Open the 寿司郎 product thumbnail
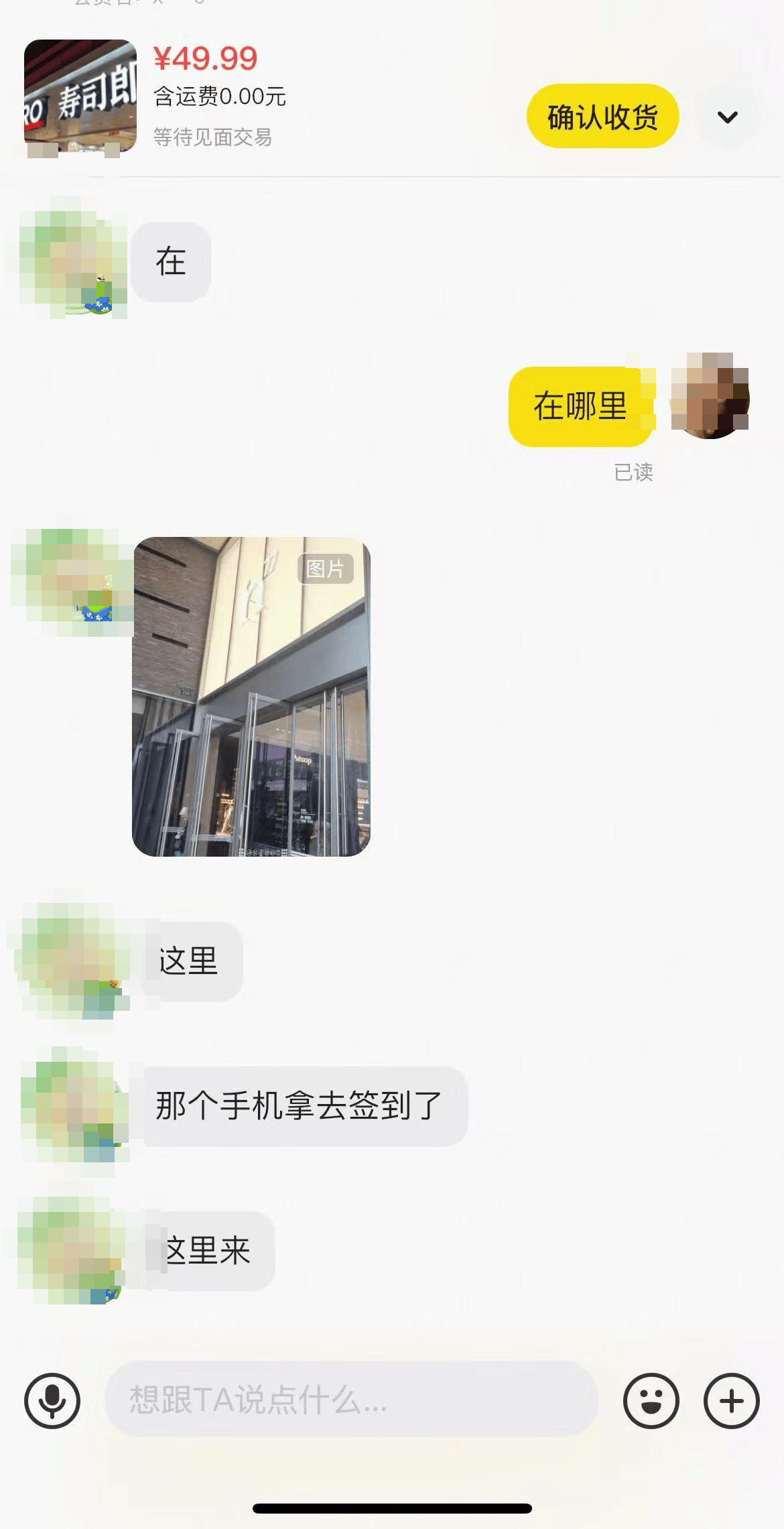The height and width of the screenshot is (1529, 784). (x=80, y=96)
